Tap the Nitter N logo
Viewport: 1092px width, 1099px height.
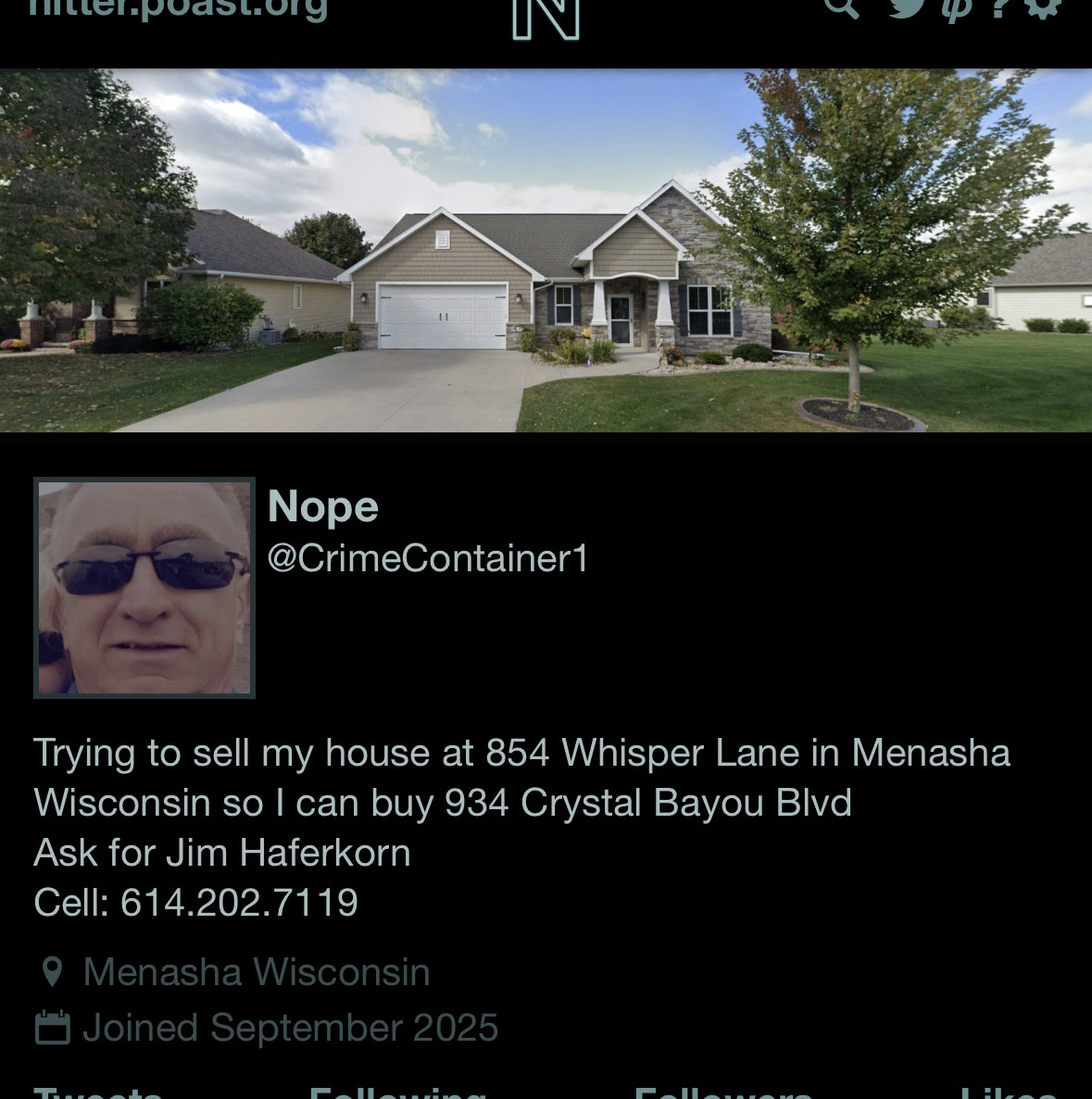coord(546,19)
